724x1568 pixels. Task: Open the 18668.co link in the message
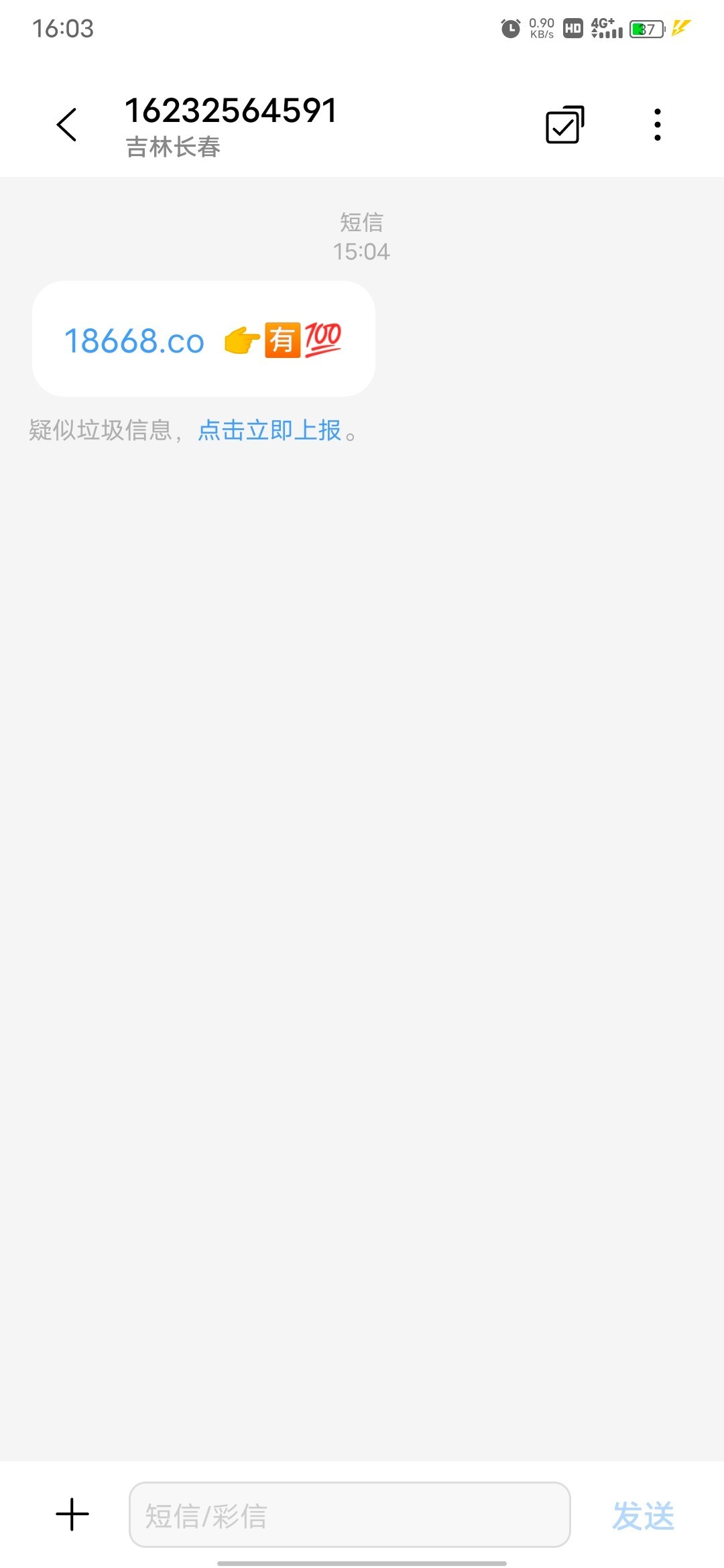coord(134,341)
